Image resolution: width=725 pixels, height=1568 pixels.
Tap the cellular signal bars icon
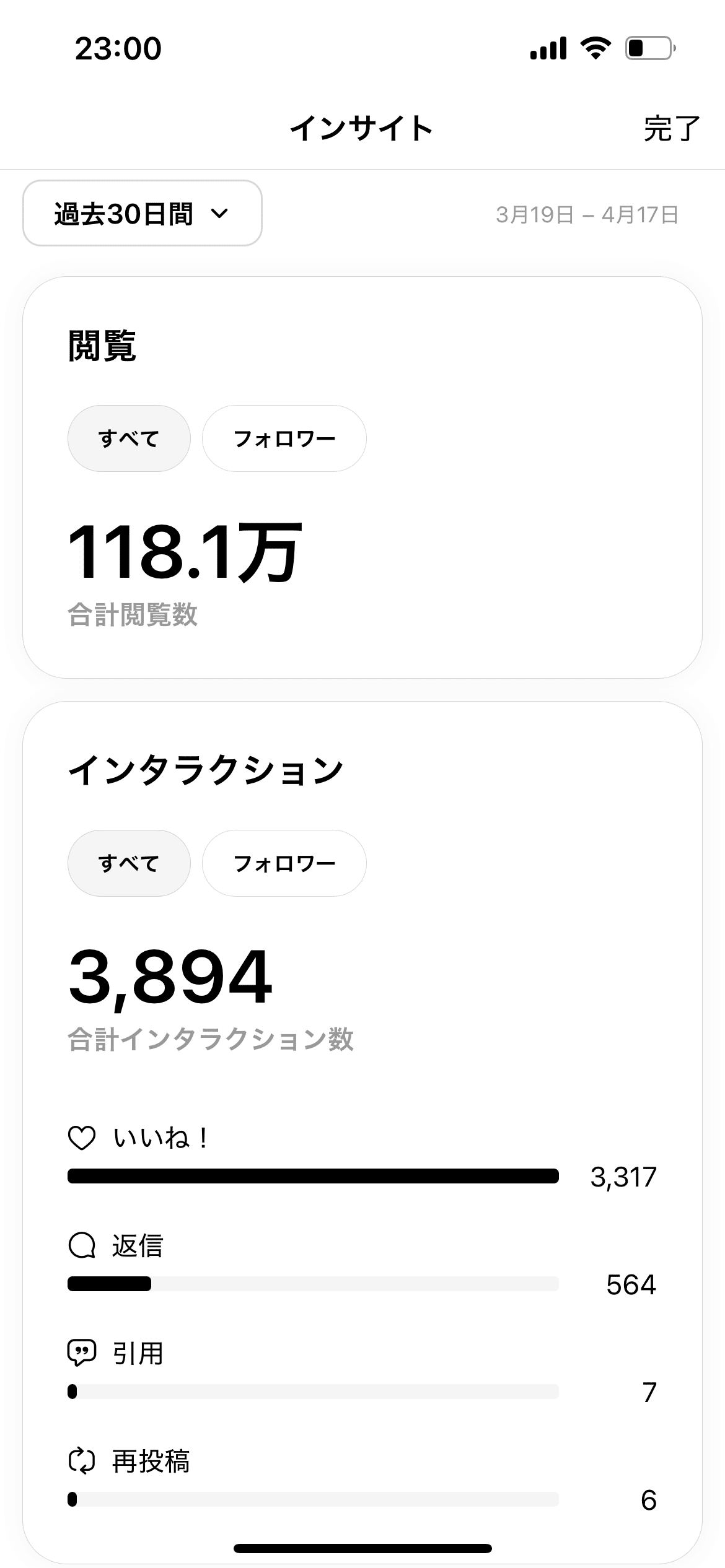tap(549, 48)
